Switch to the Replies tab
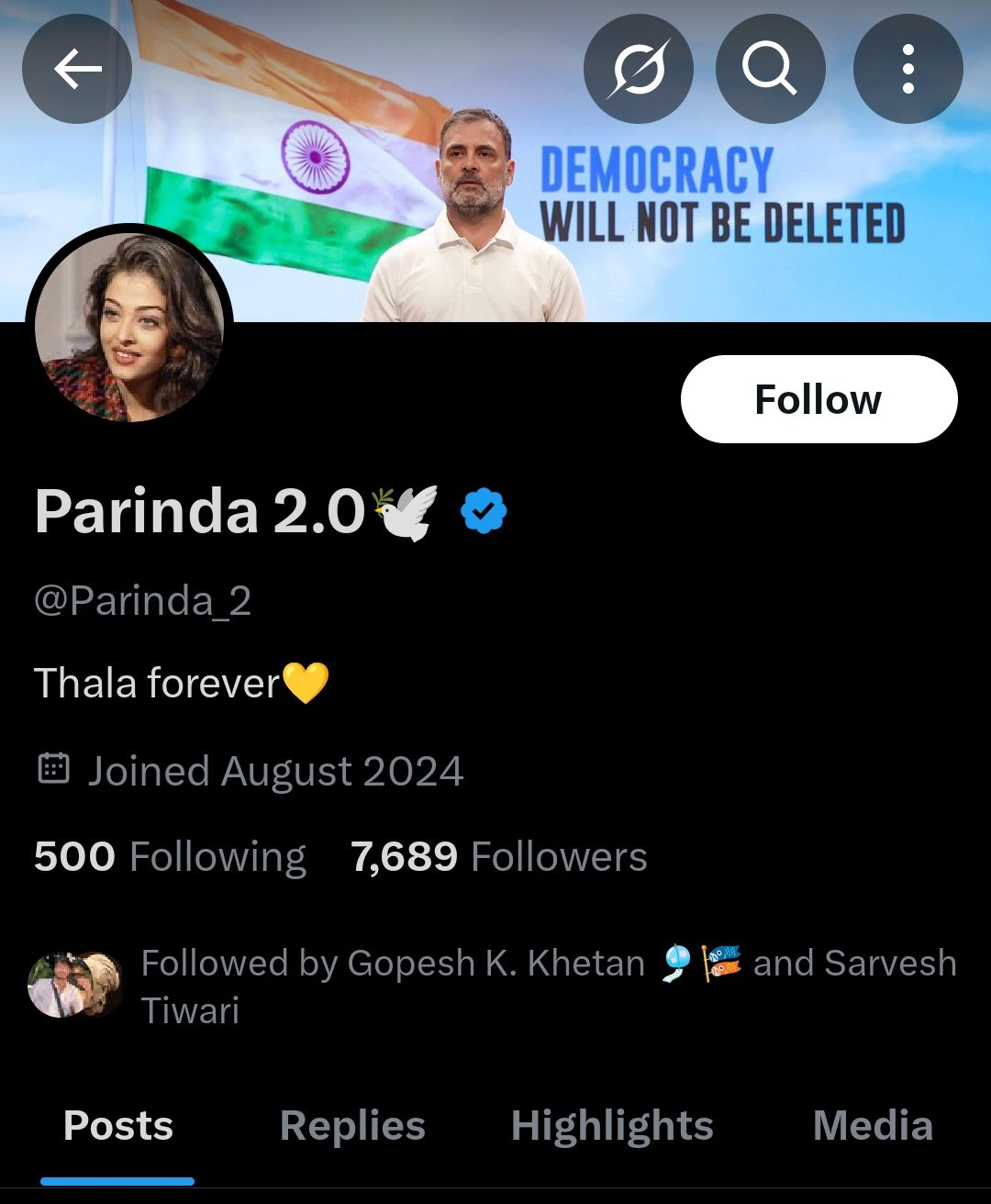Viewport: 991px width, 1204px height. [x=352, y=1126]
